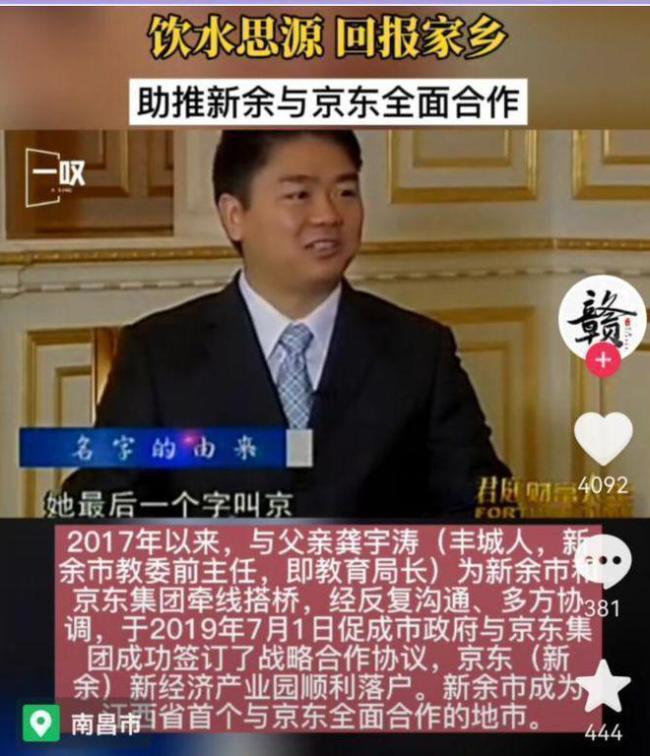
Task: Add video to favorites with star icon
Action: pyautogui.click(x=603, y=687)
